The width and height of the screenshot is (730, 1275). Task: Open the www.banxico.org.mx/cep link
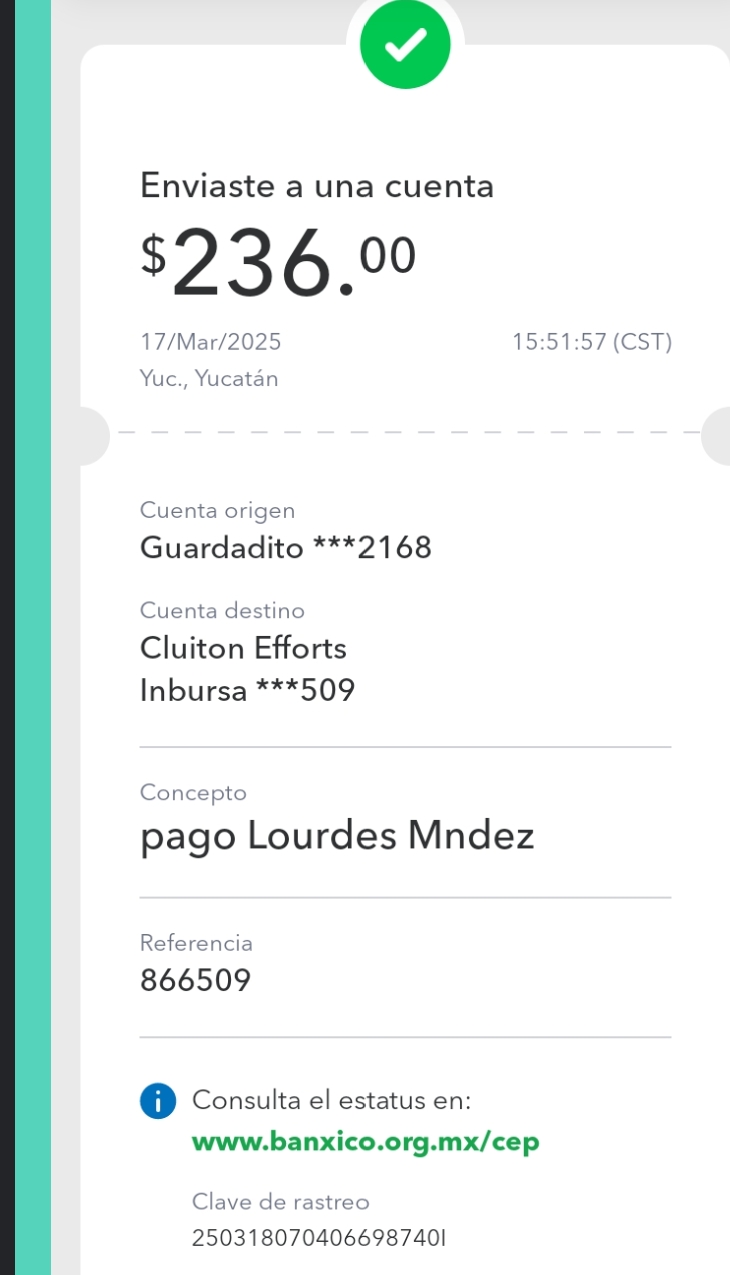coord(365,1142)
